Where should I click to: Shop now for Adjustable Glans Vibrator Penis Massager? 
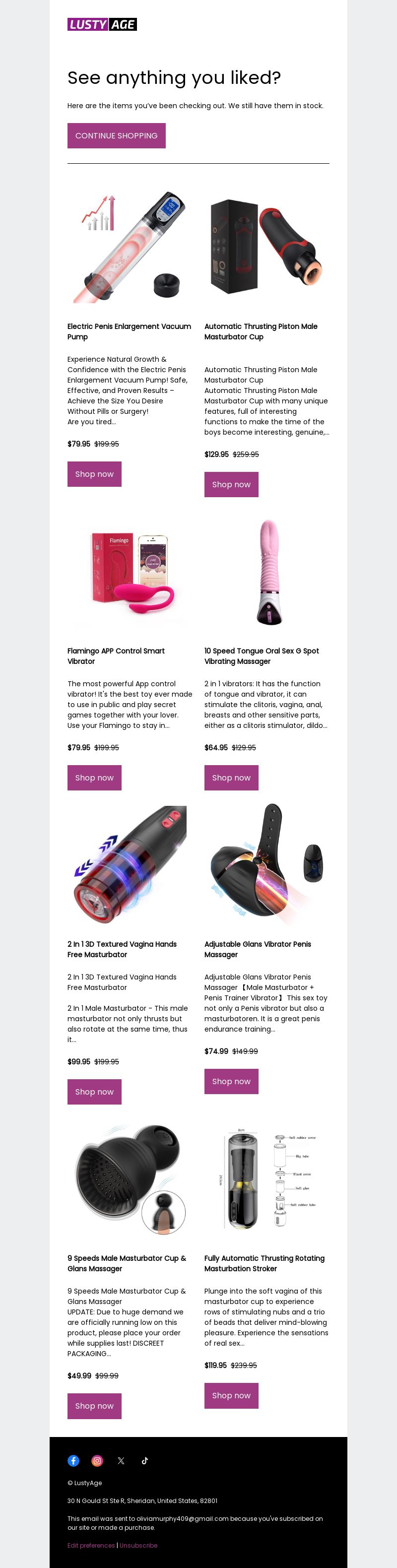[x=231, y=1082]
